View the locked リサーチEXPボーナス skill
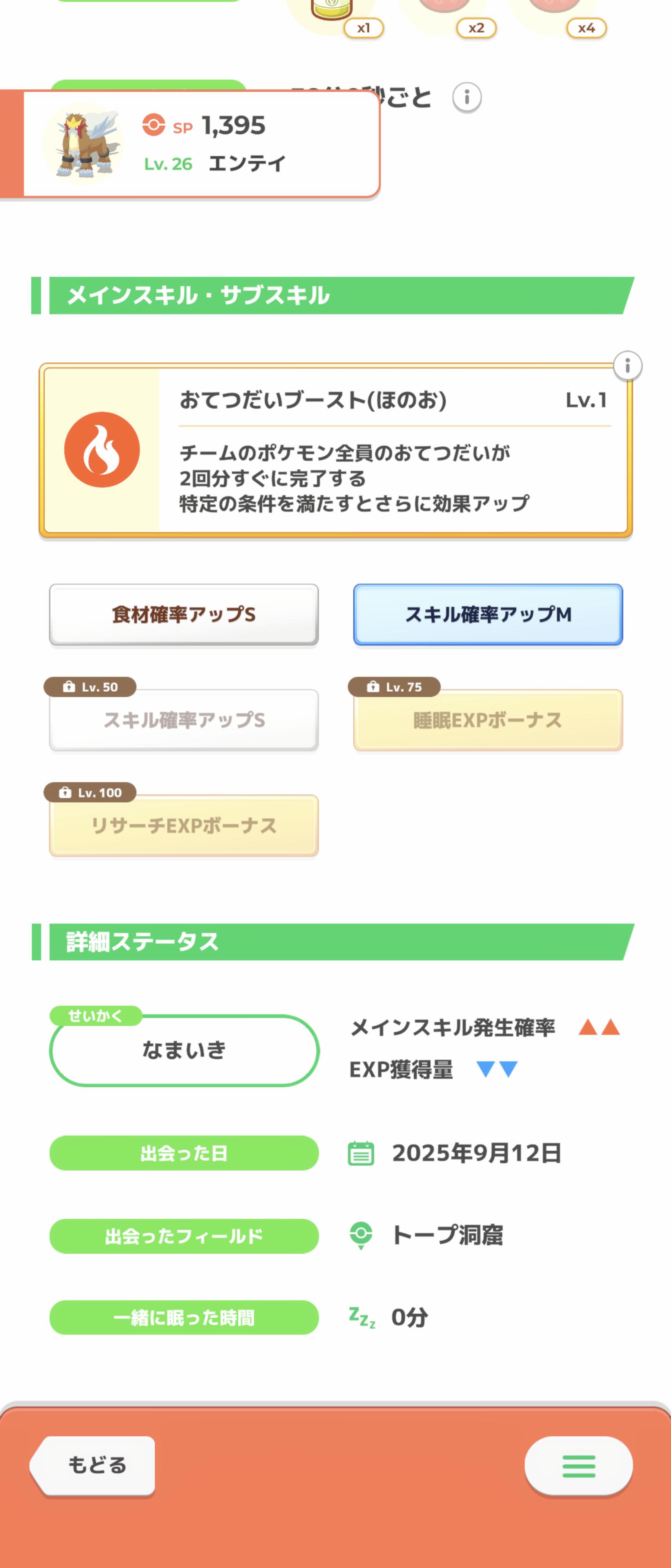The image size is (671, 1568). click(184, 825)
